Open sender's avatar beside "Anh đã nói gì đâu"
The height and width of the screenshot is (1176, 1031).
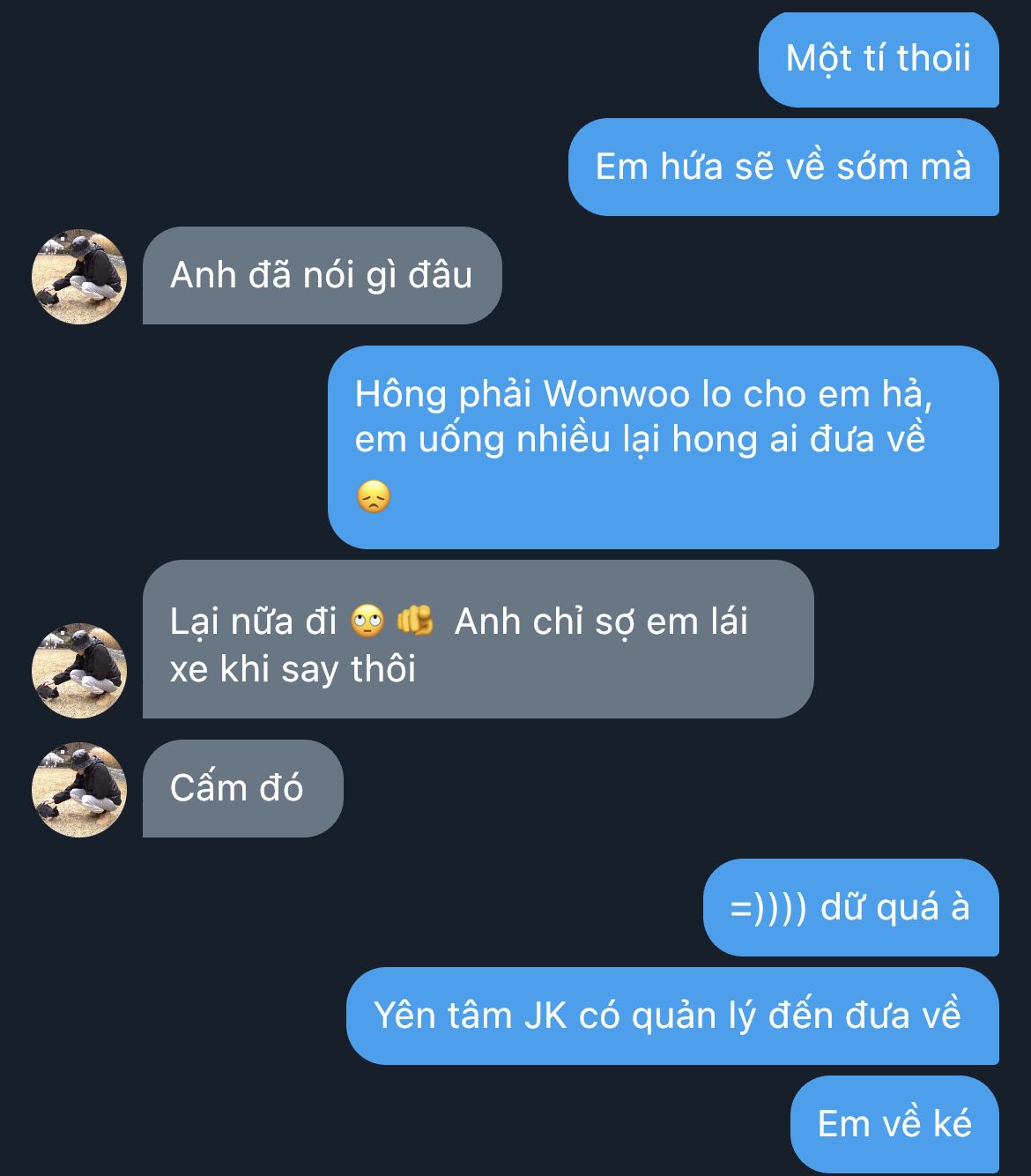(x=79, y=277)
